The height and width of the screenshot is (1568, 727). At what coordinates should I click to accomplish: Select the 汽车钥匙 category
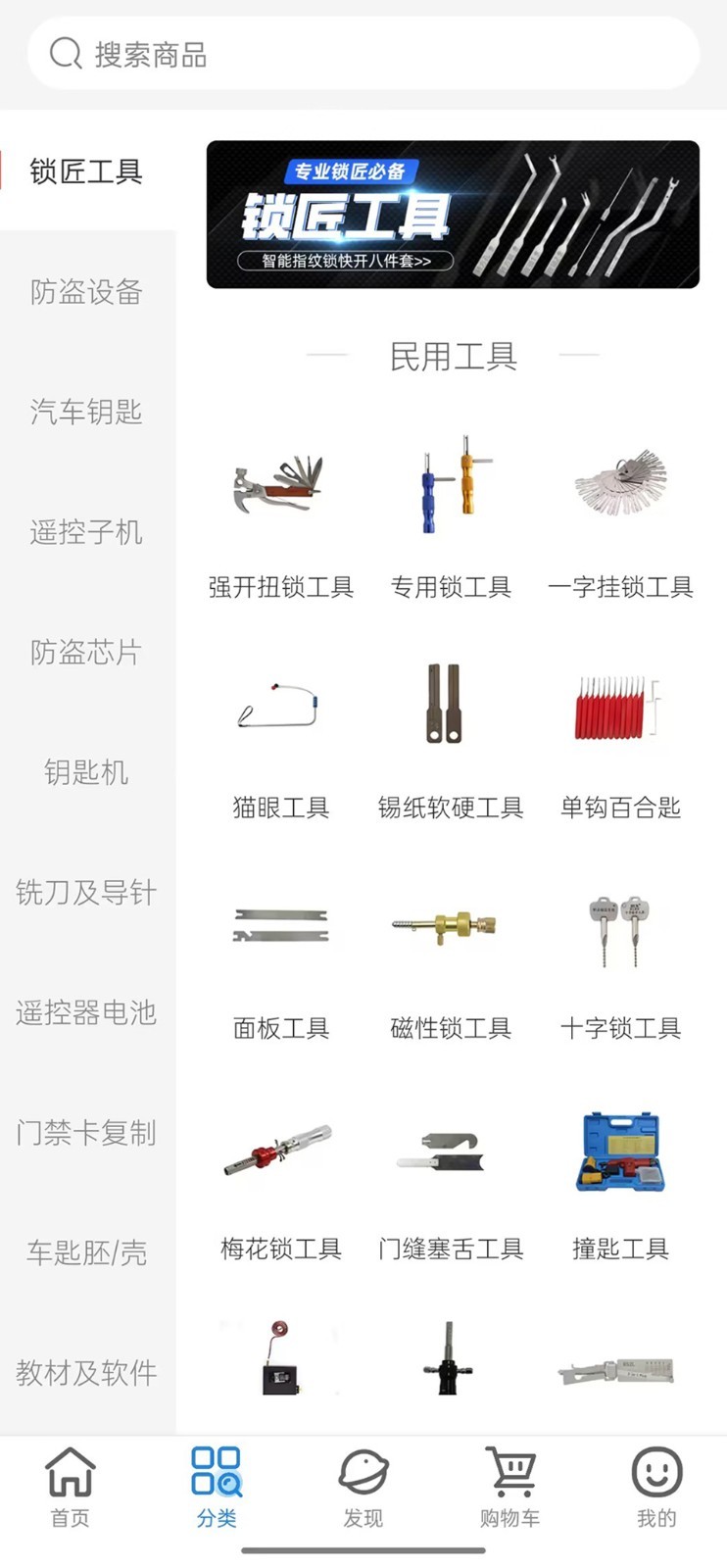[85, 413]
